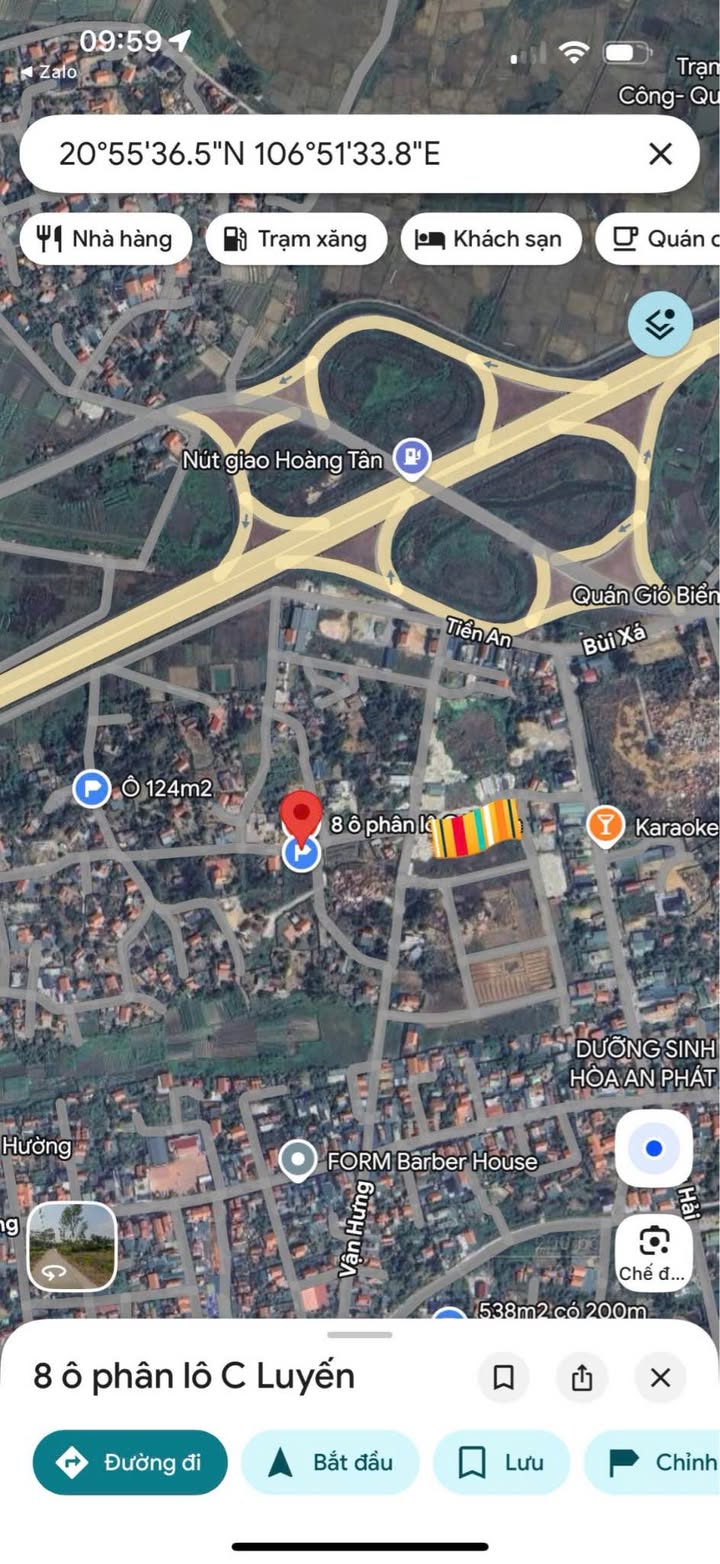The height and width of the screenshot is (1564, 720).
Task: Share this place
Action: tap(582, 1378)
